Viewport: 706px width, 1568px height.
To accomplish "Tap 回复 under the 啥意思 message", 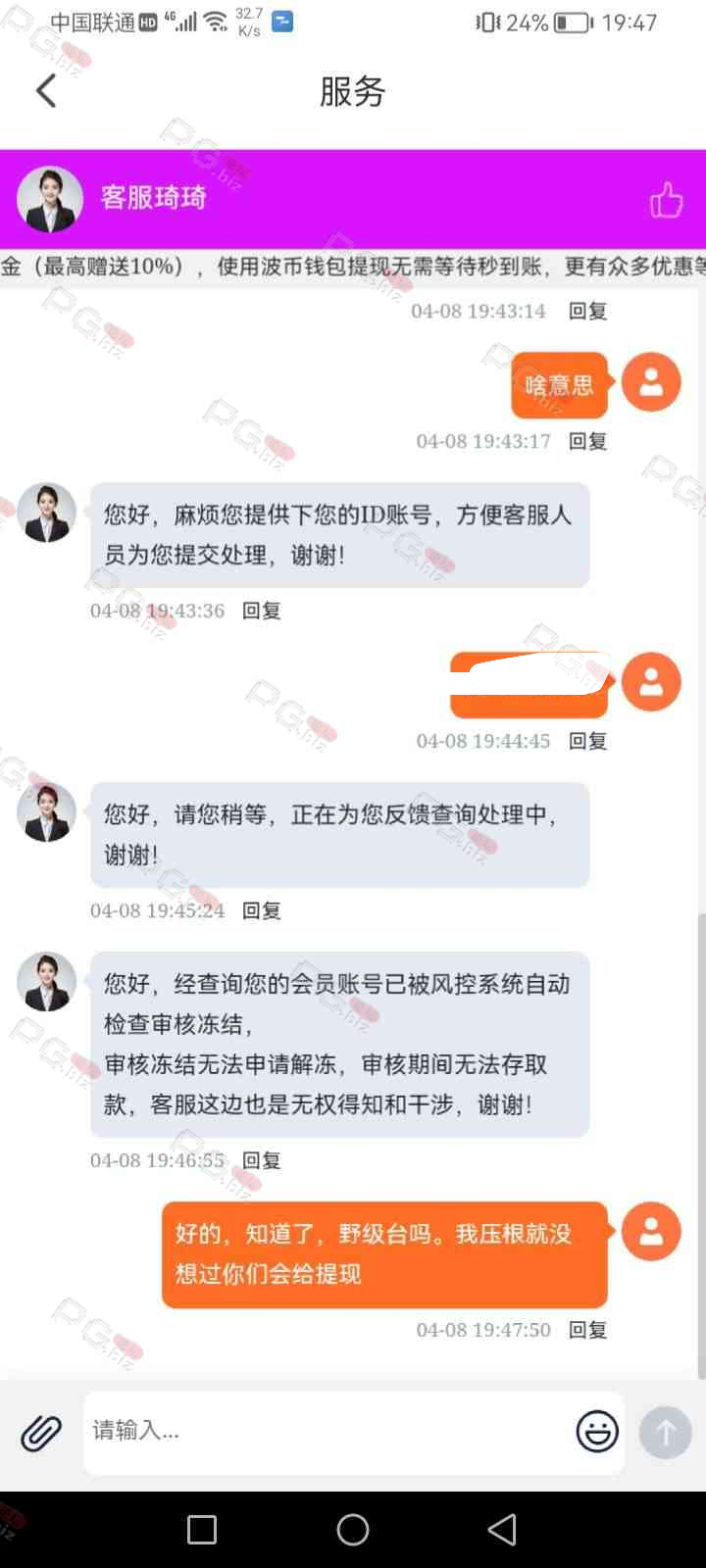I will point(588,441).
